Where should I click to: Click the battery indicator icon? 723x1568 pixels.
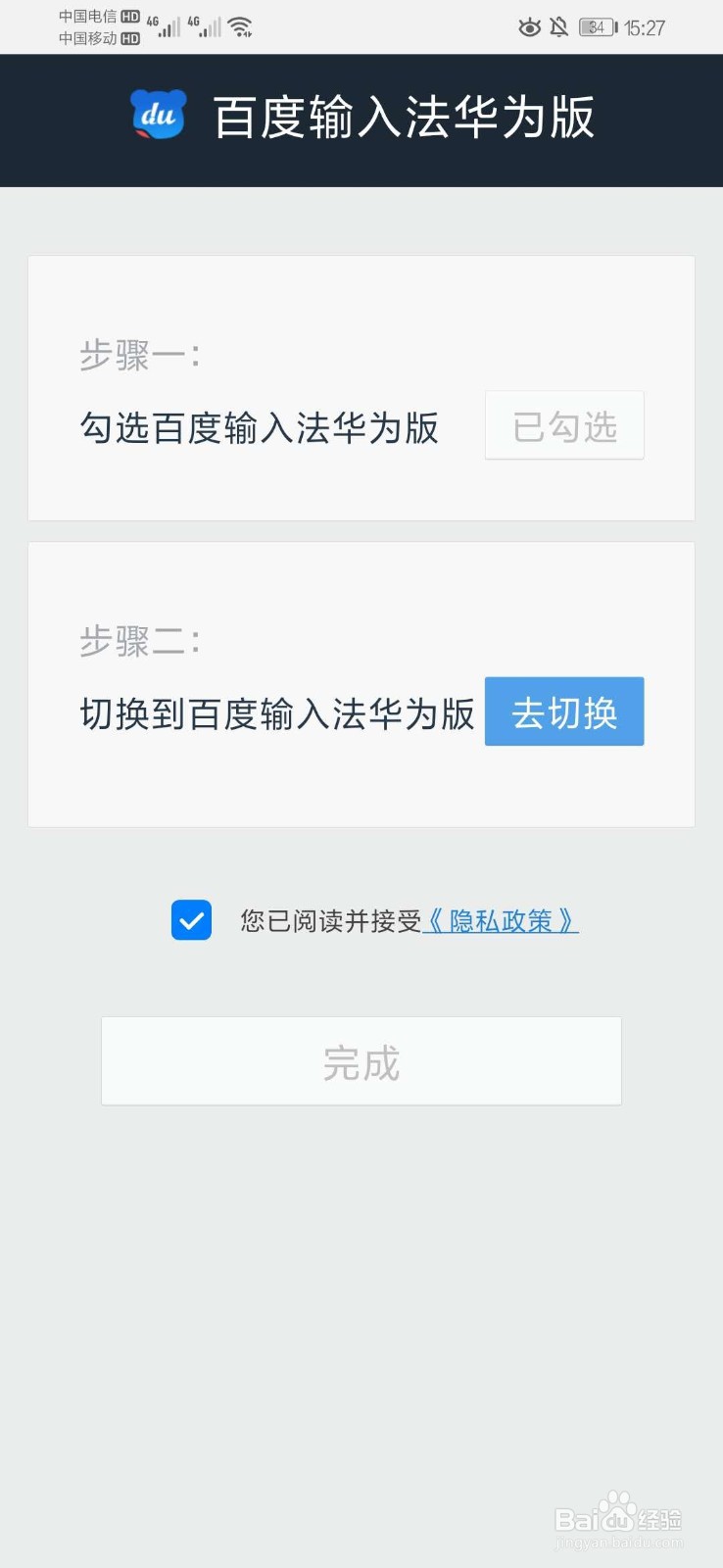[597, 26]
